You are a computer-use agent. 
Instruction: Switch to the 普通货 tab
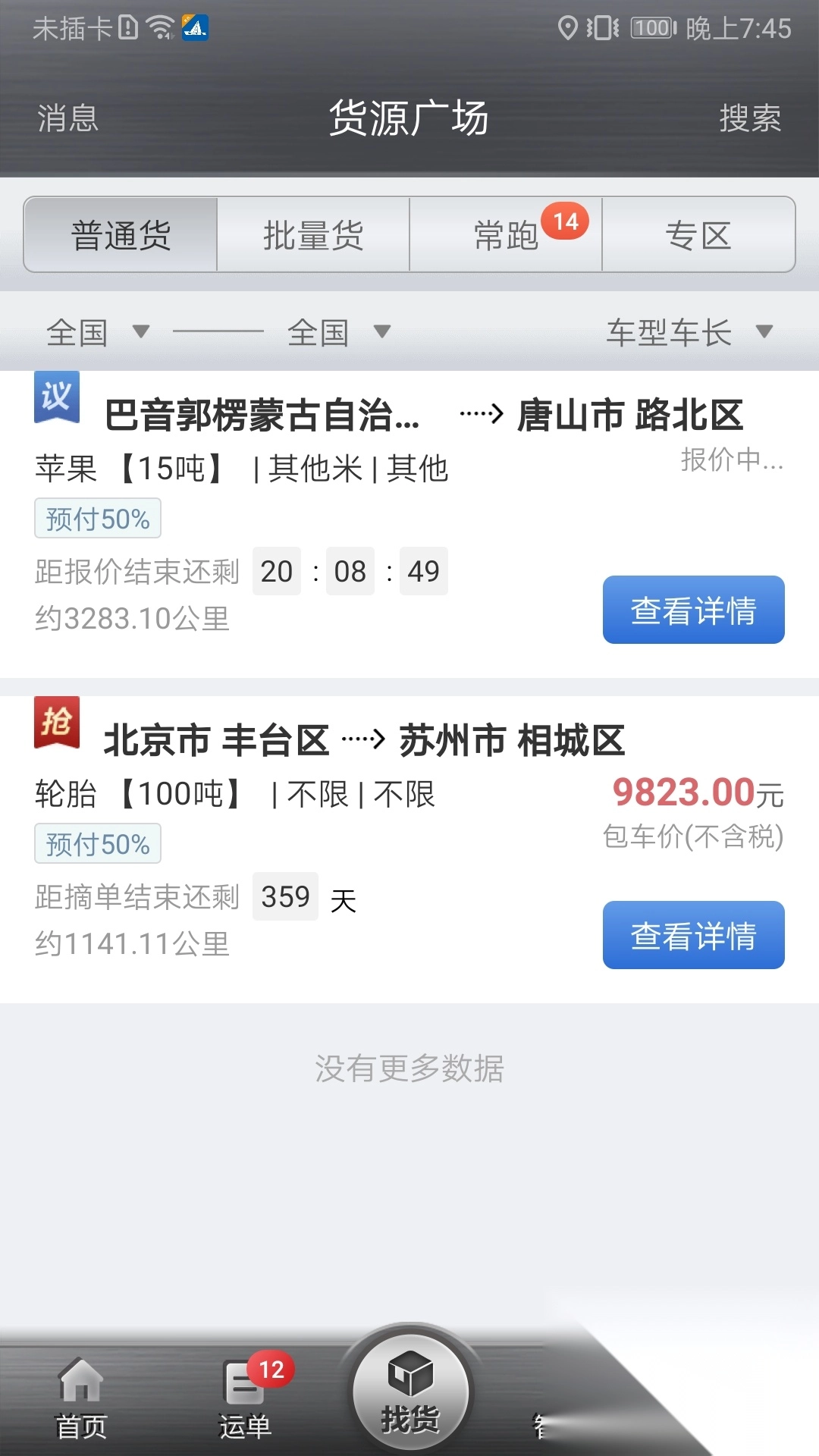coord(121,235)
